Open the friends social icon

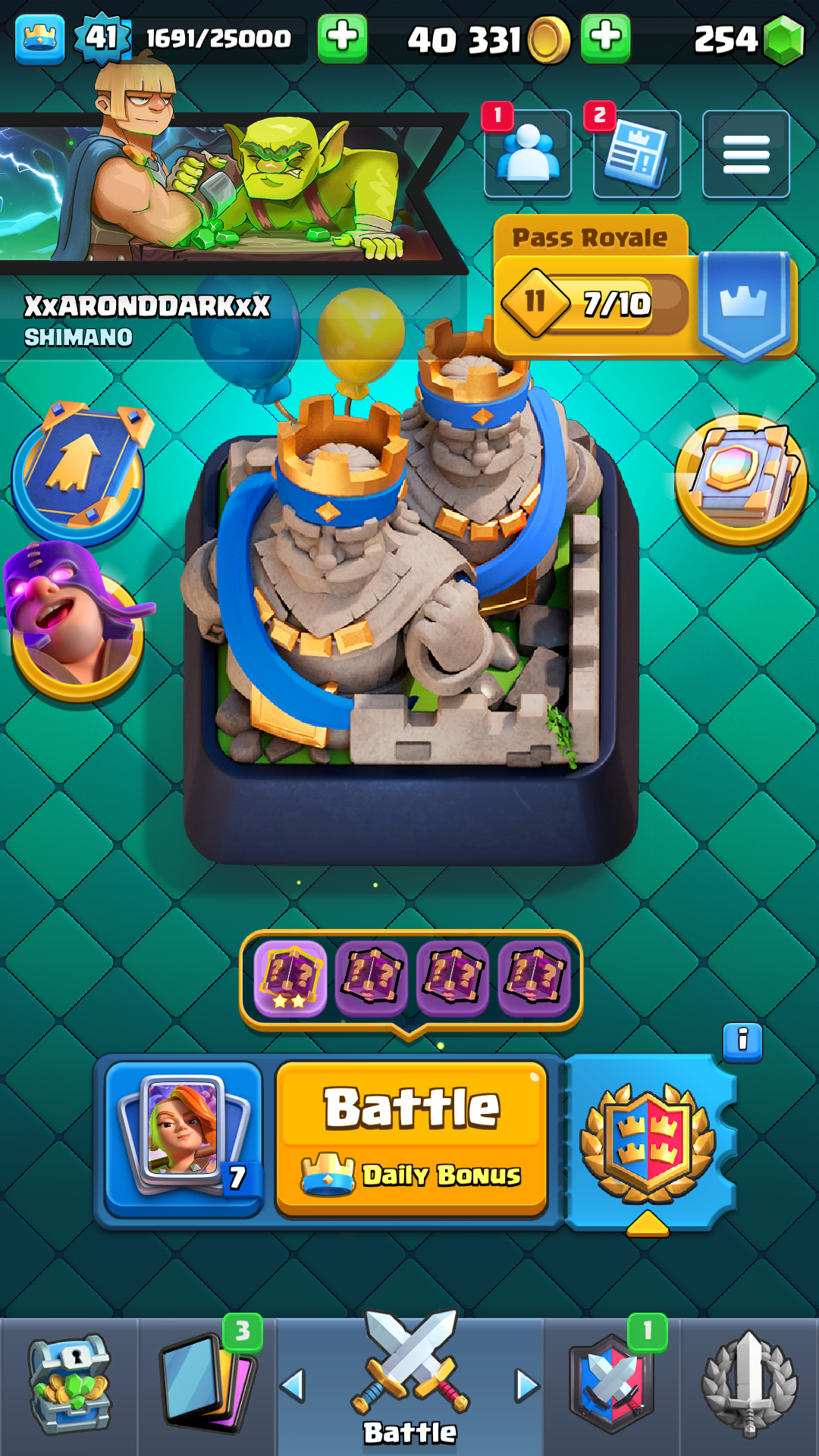[528, 154]
